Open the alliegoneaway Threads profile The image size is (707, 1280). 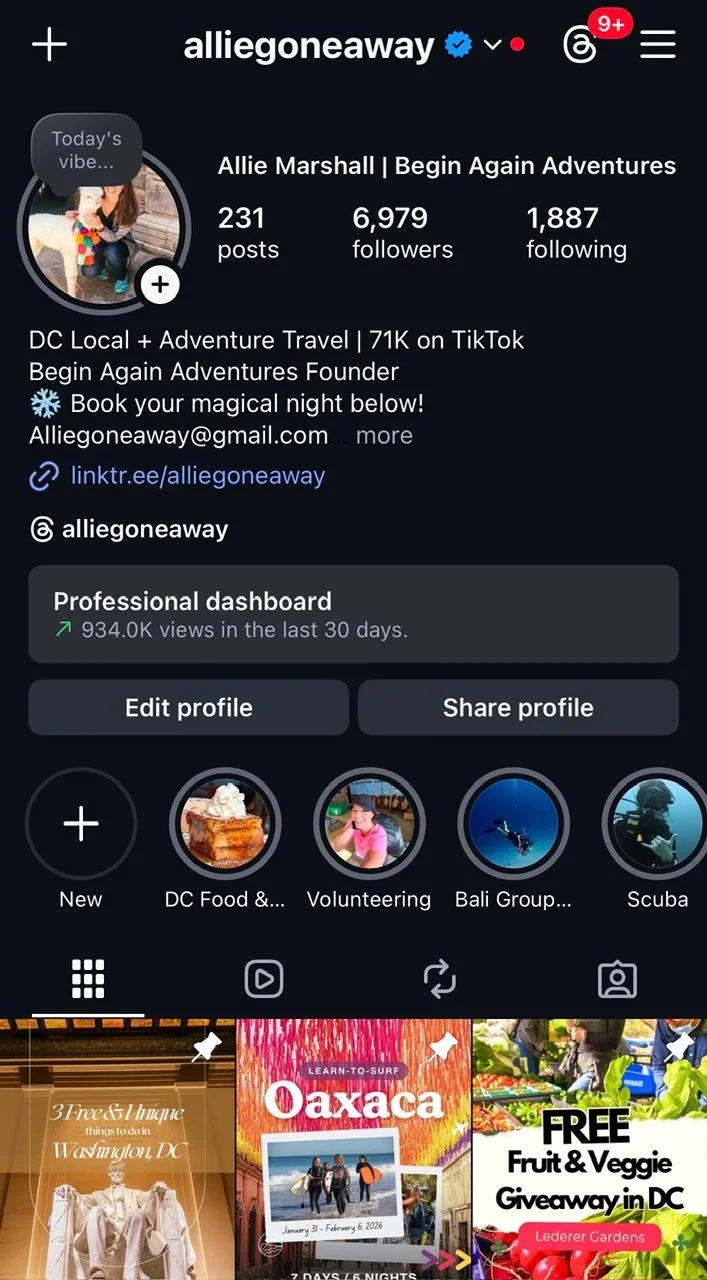[144, 530]
